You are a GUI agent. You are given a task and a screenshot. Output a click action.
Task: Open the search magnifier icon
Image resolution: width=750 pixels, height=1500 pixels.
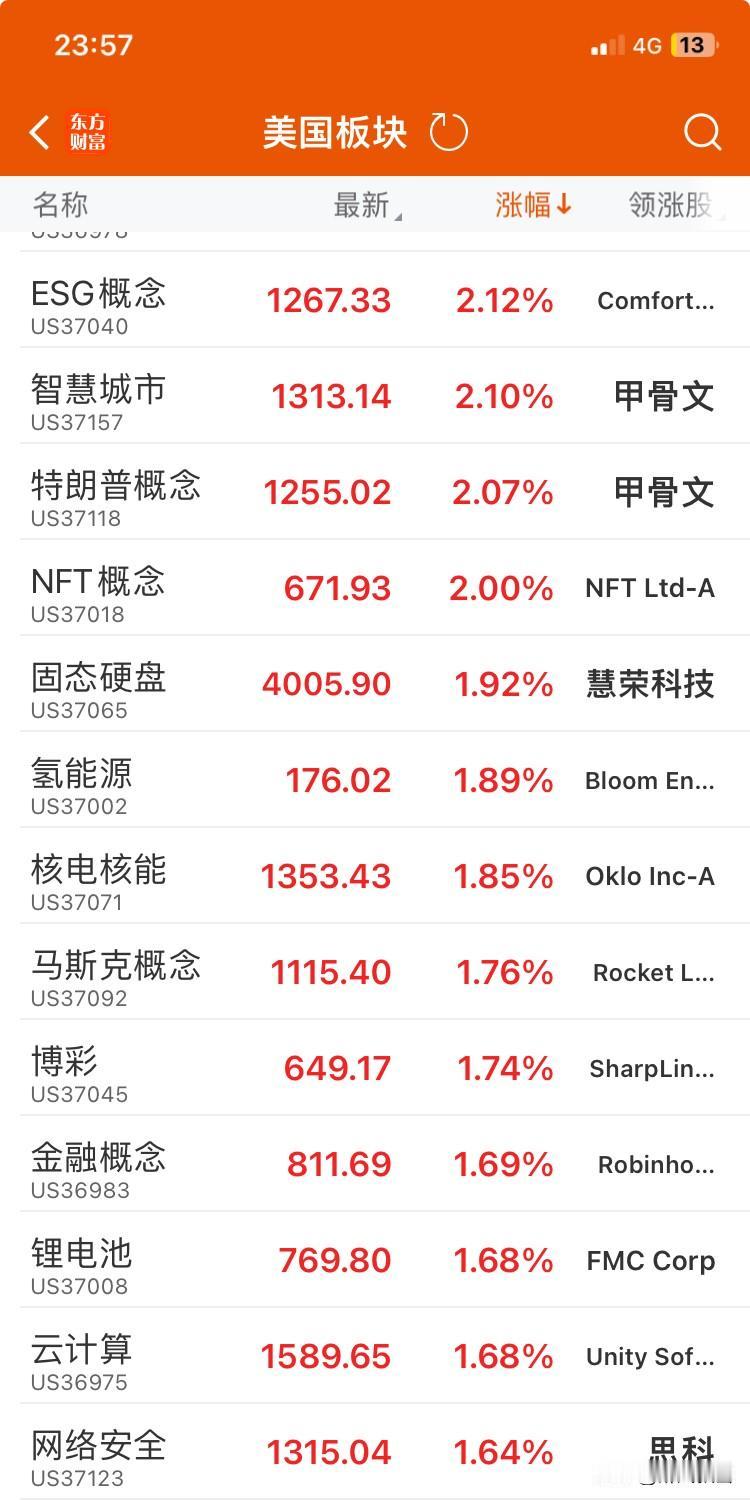(702, 132)
